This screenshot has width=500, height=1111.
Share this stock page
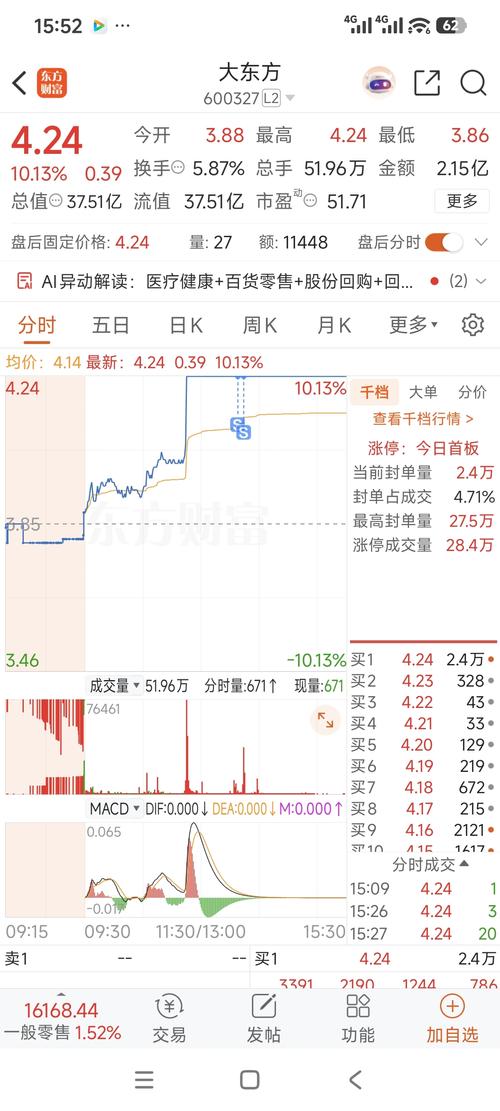pos(427,84)
